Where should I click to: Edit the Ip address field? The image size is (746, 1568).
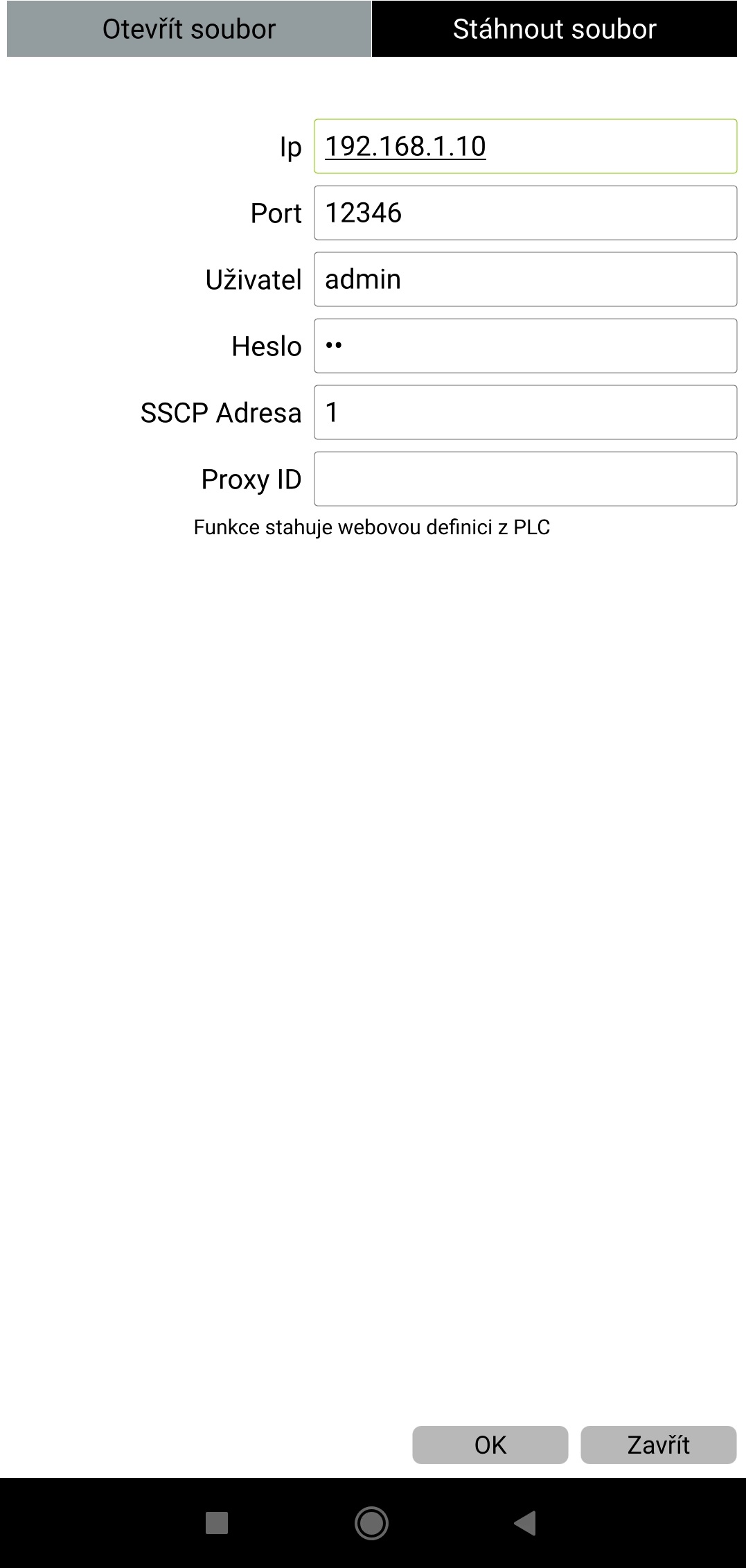point(525,146)
